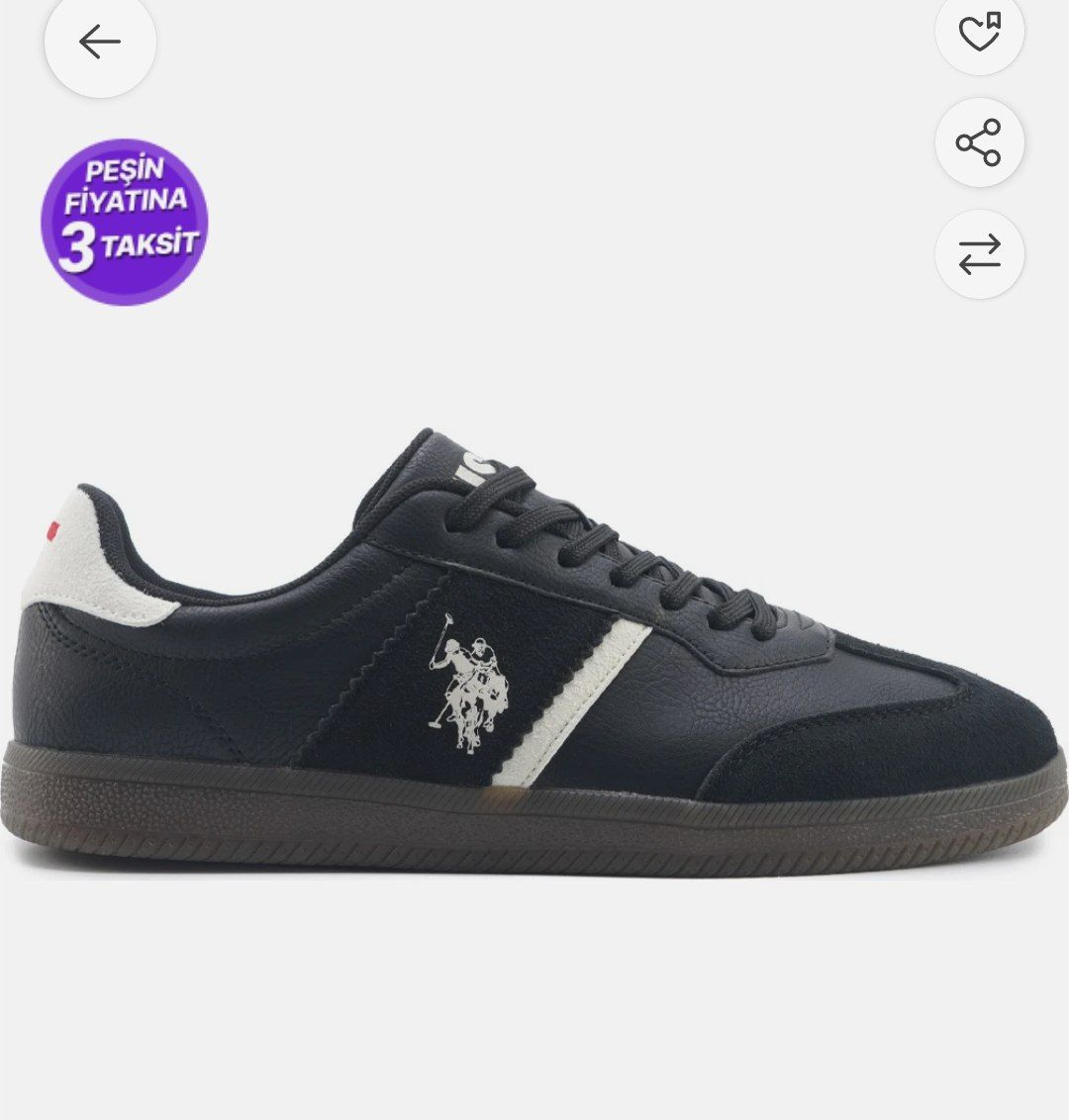The image size is (1069, 1120).
Task: Add this shoe to favorites
Action: coord(979,33)
